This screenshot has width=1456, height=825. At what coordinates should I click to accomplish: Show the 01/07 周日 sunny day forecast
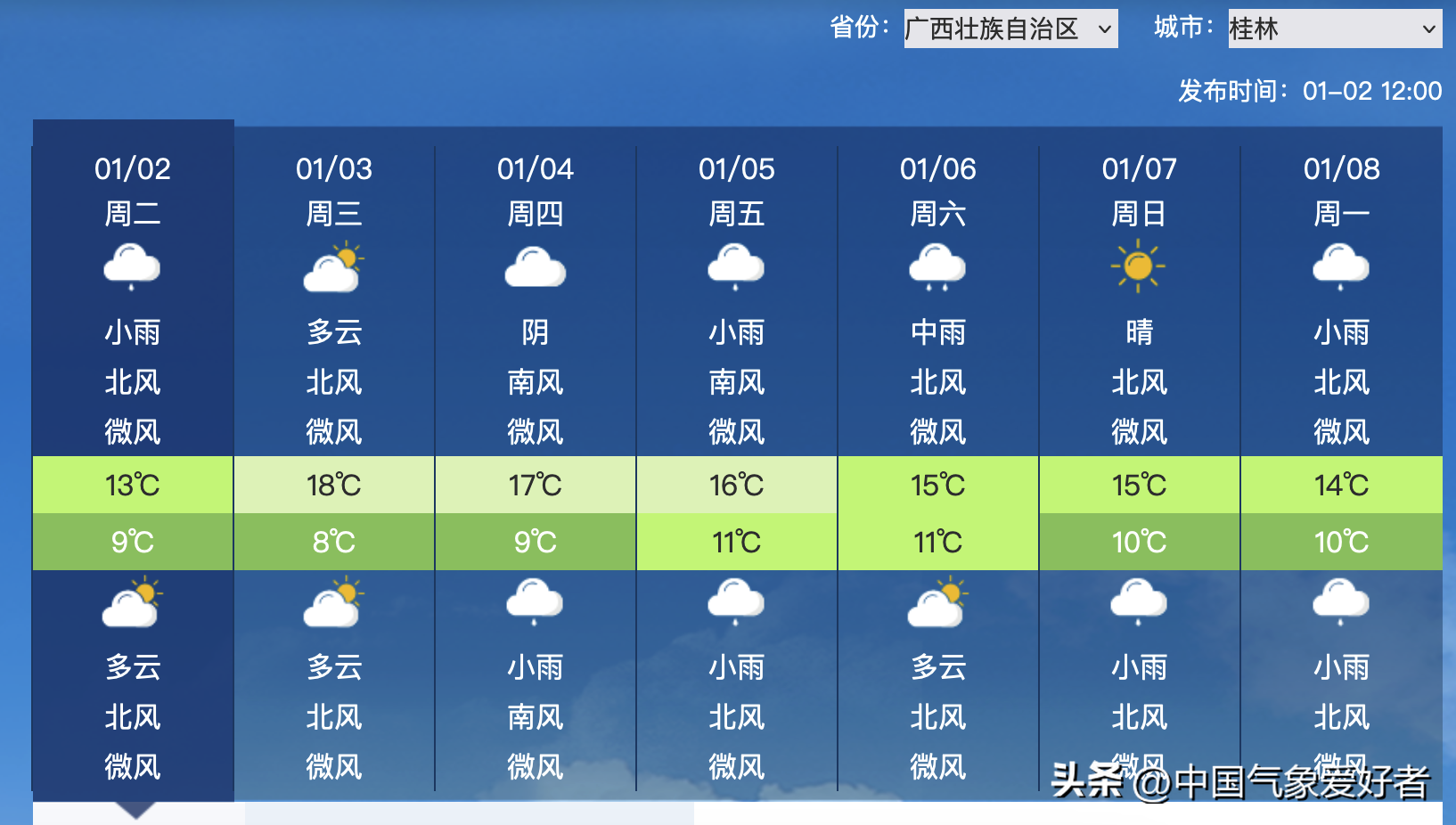click(x=1140, y=191)
